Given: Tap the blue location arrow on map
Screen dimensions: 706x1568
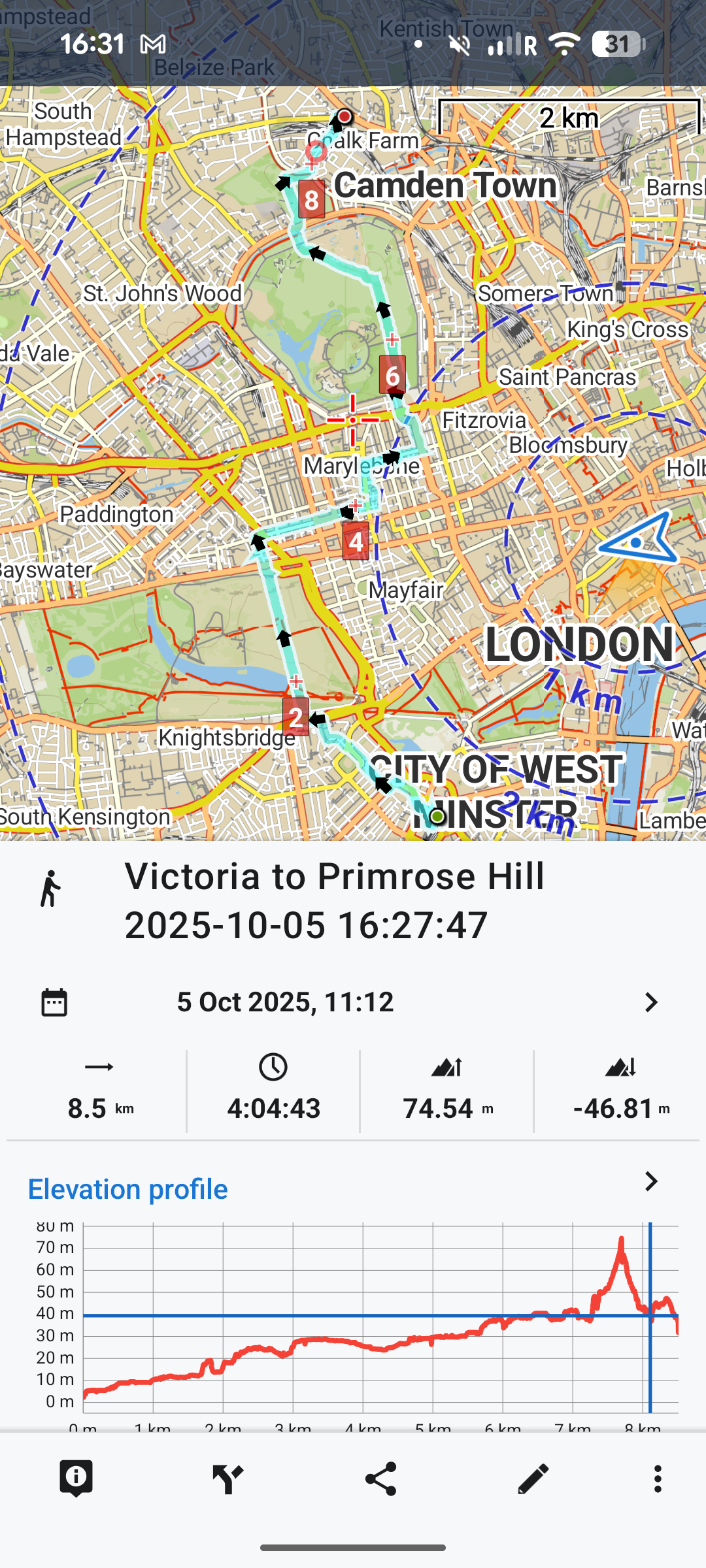Looking at the screenshot, I should click(x=638, y=540).
